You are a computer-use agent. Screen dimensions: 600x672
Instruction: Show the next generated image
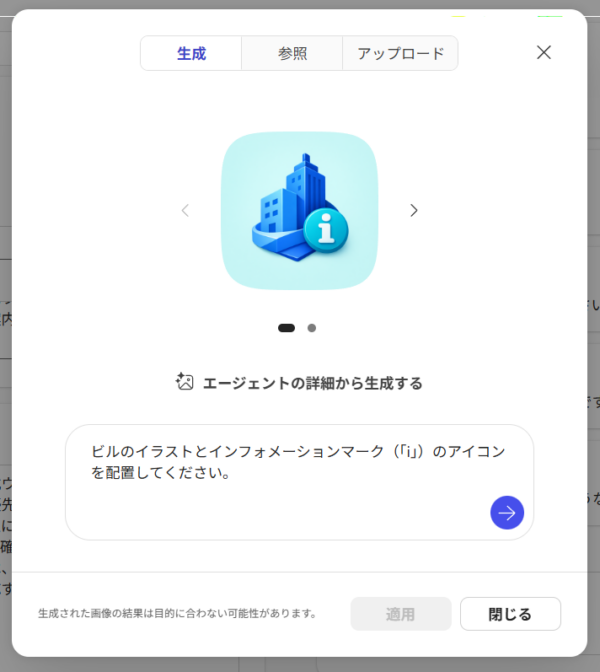click(414, 210)
